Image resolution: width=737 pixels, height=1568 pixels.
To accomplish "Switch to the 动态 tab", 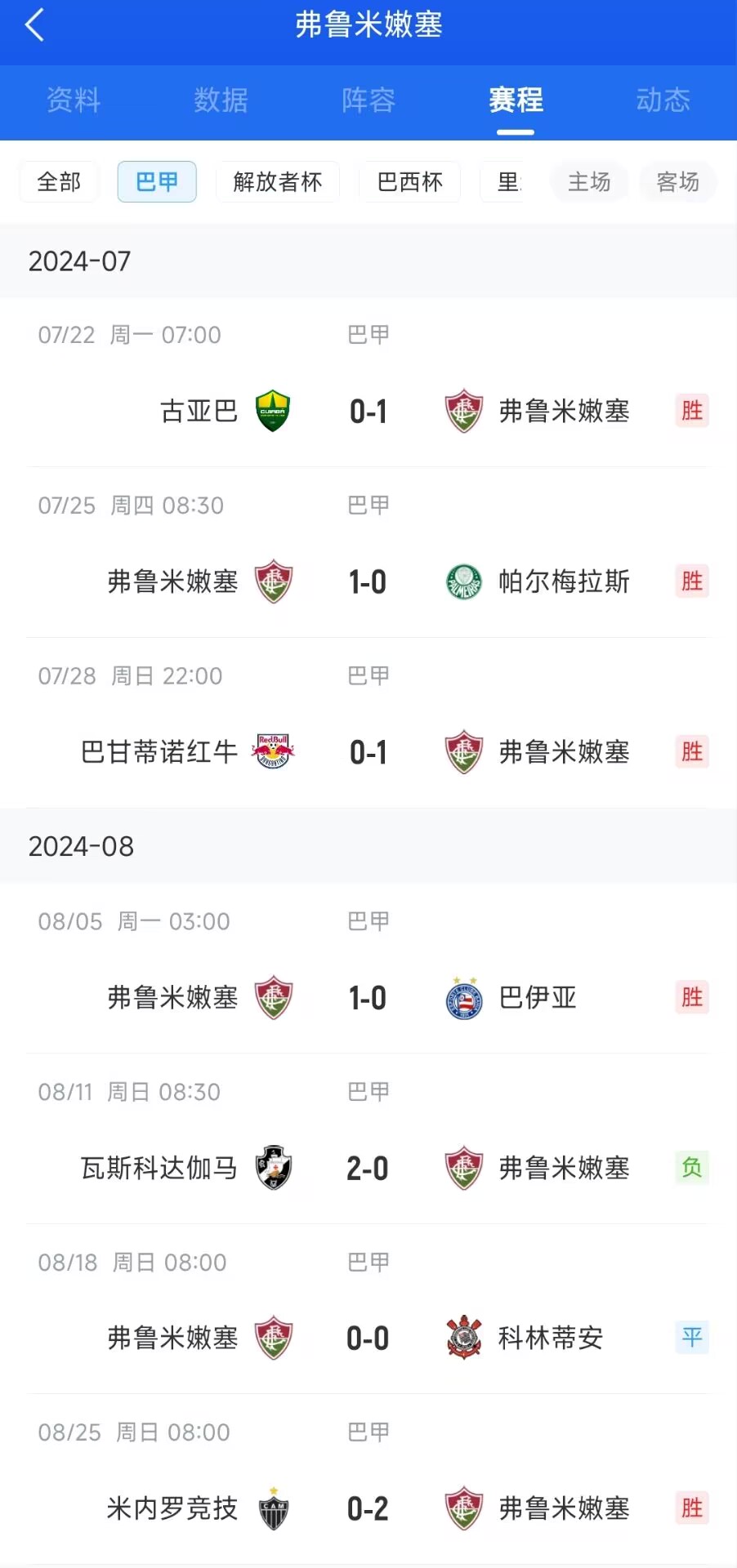I will click(x=663, y=100).
